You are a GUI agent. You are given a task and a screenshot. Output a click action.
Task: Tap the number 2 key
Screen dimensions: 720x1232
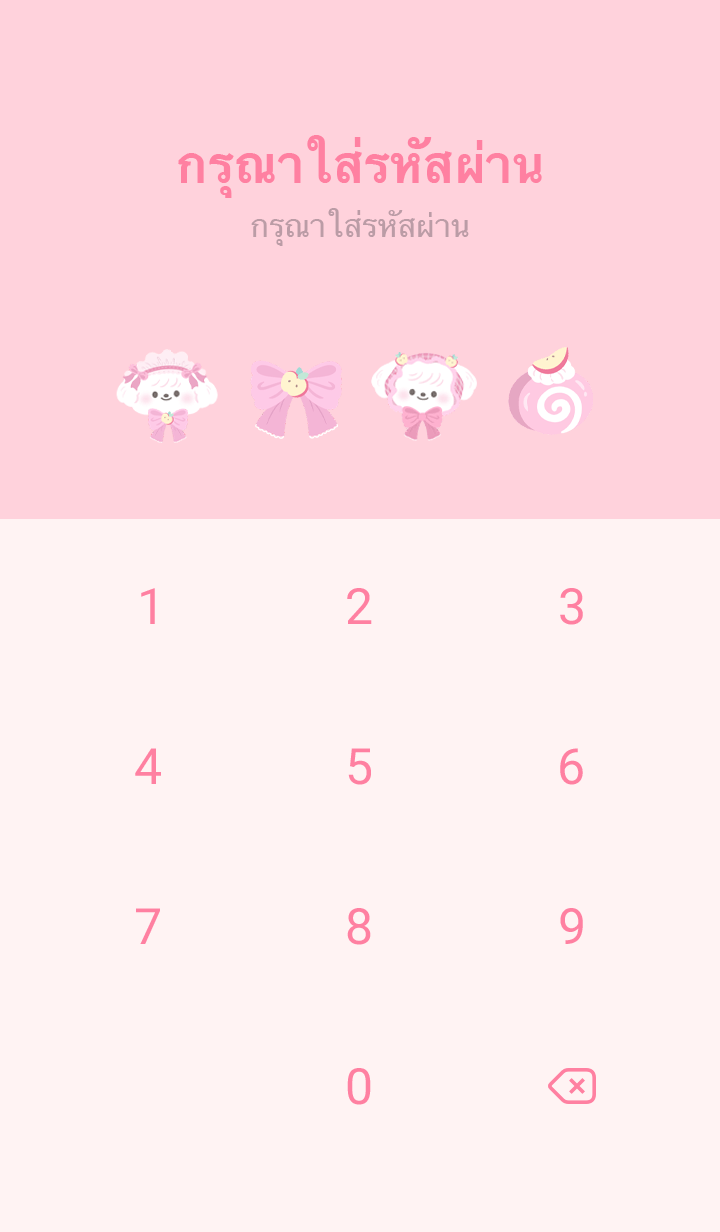[x=359, y=607]
